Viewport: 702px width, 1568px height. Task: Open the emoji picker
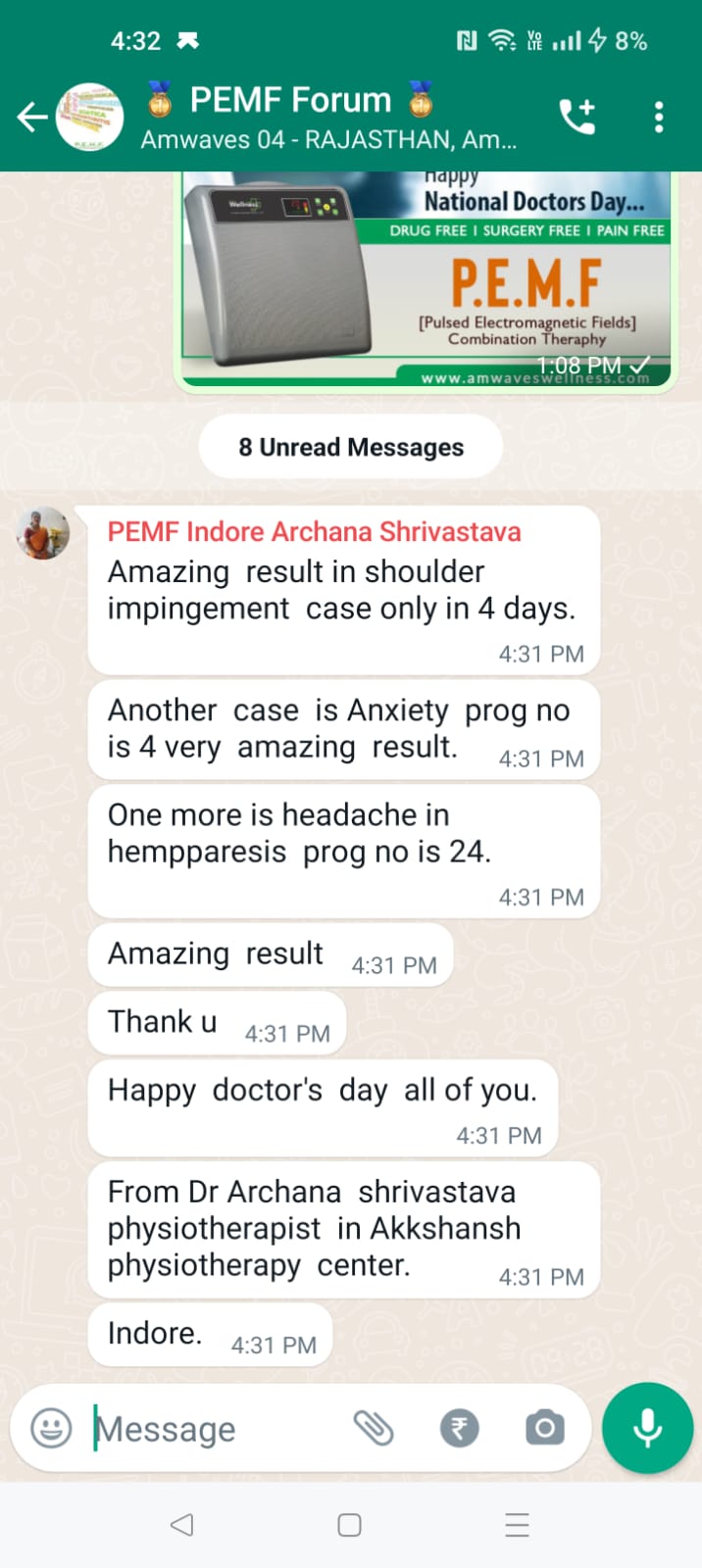pos(51,1428)
